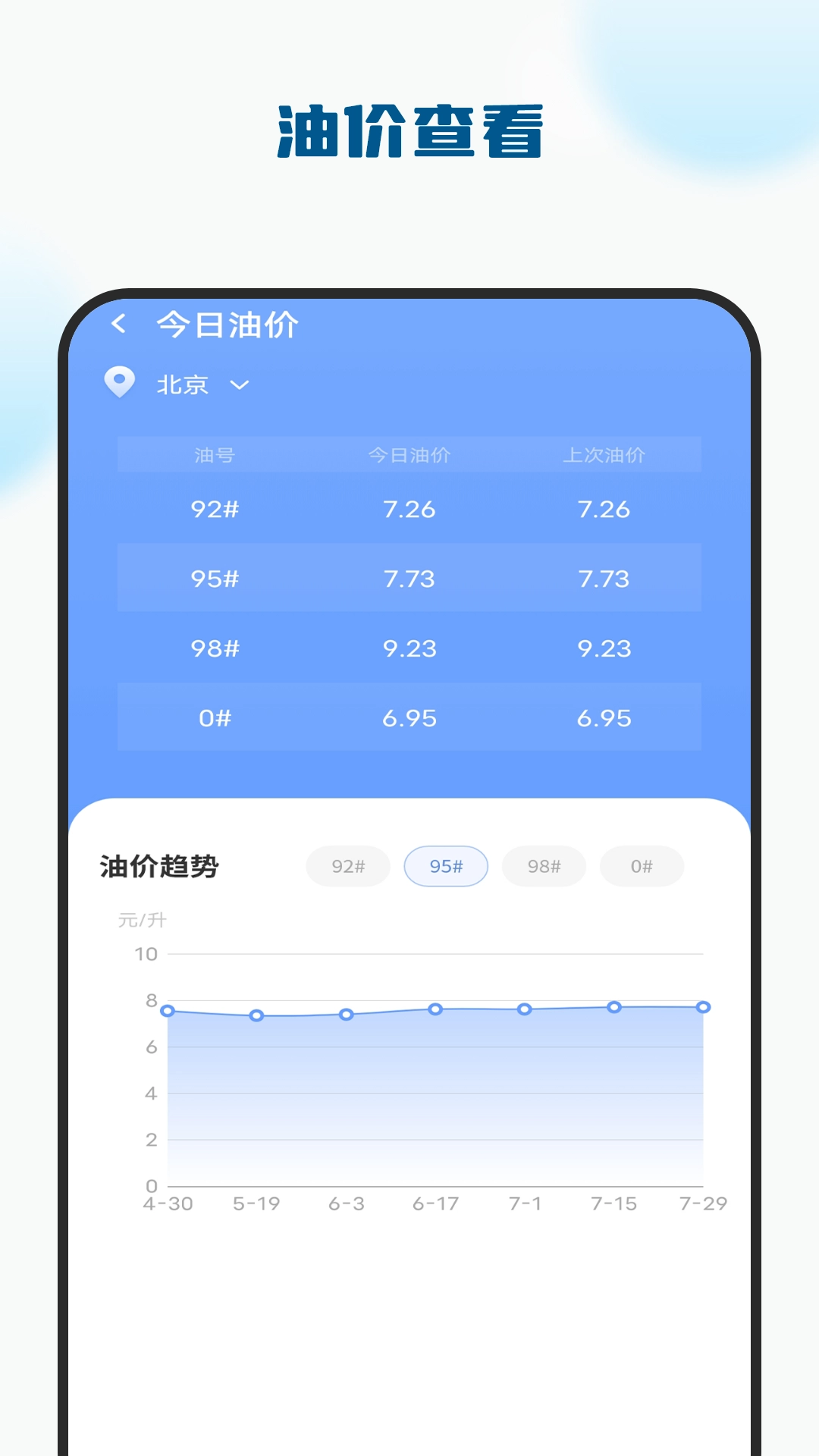Select the 92# row in the price table
819x1456 pixels.
(x=409, y=510)
